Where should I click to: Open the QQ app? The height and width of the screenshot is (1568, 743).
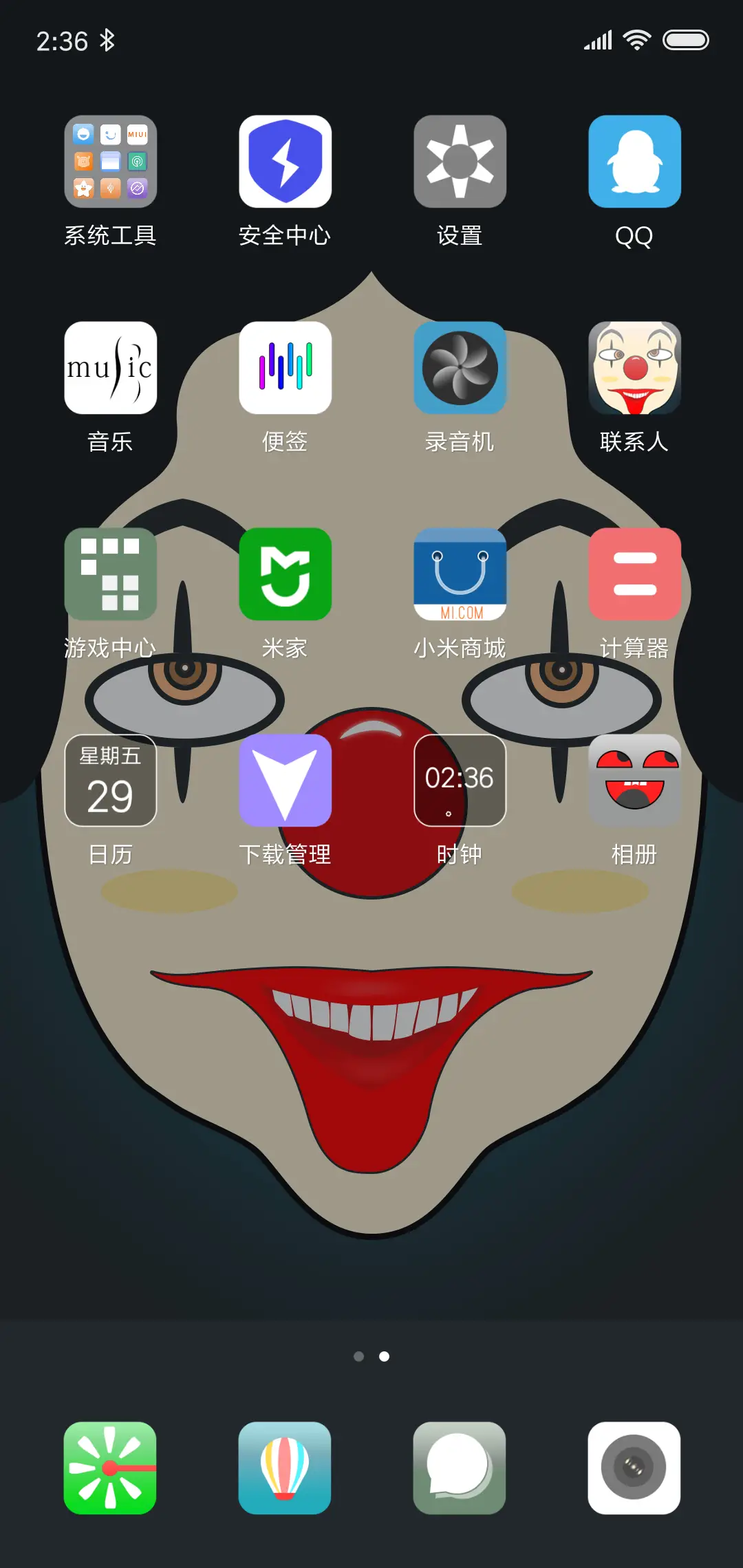coord(634,160)
